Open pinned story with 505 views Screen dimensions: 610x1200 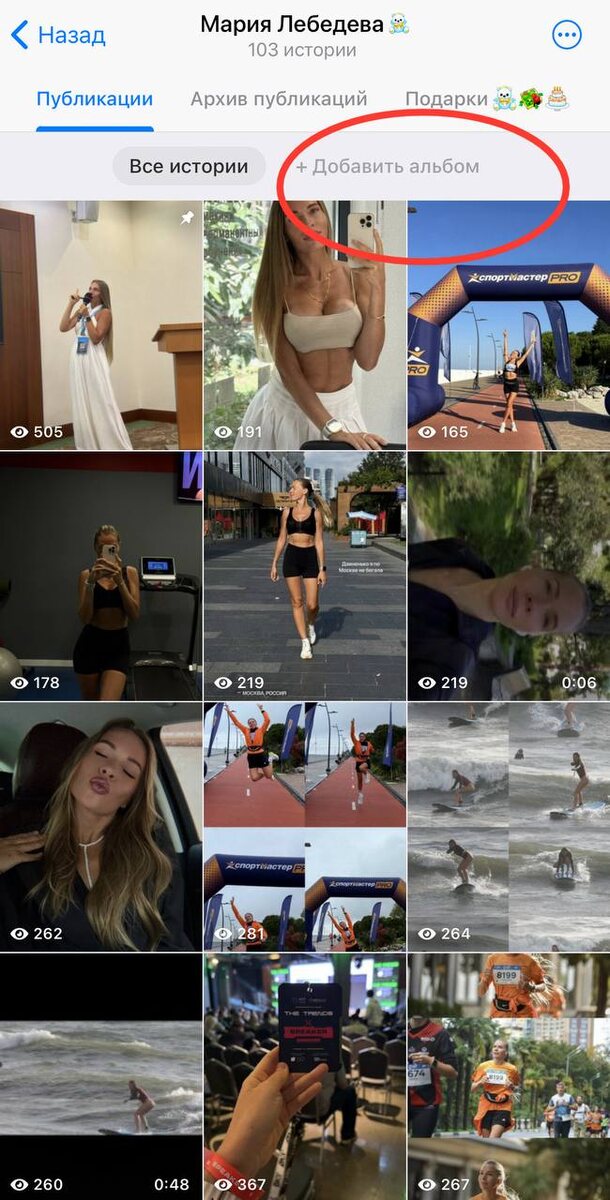pyautogui.click(x=100, y=325)
